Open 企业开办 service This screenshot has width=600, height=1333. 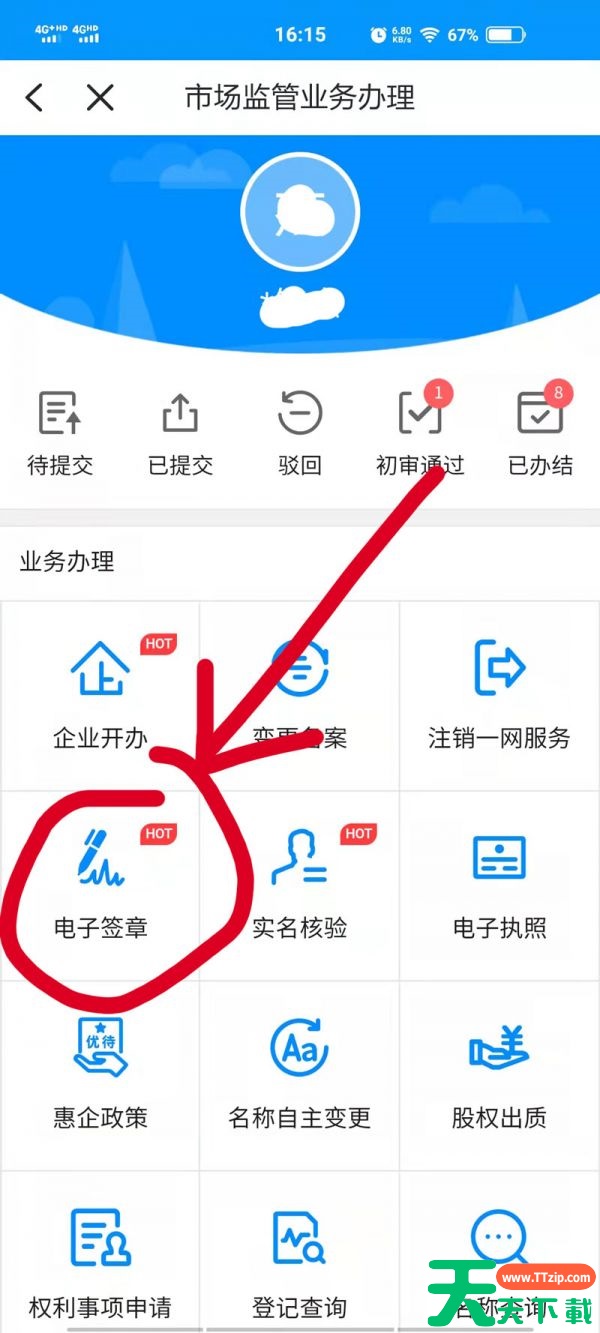(x=100, y=695)
